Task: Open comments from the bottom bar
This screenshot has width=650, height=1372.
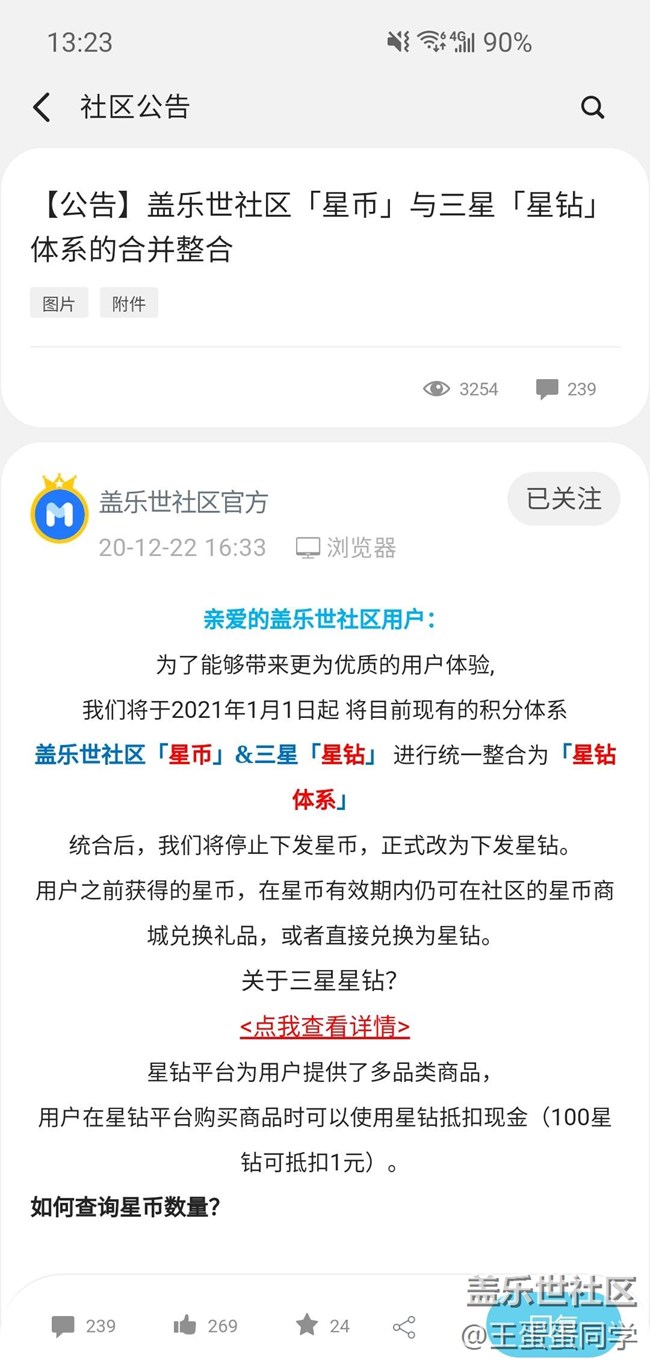Action: 83,1326
